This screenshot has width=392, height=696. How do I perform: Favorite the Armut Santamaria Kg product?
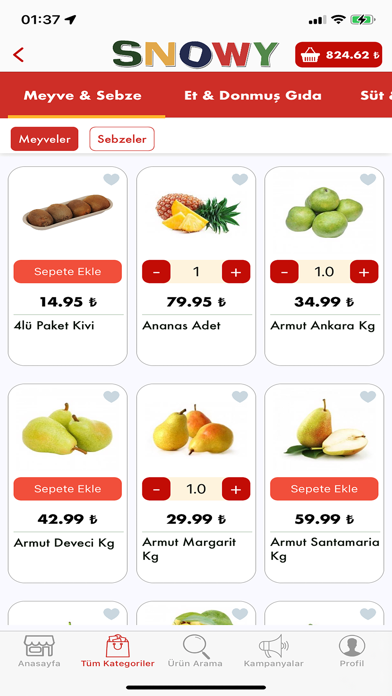pos(368,396)
